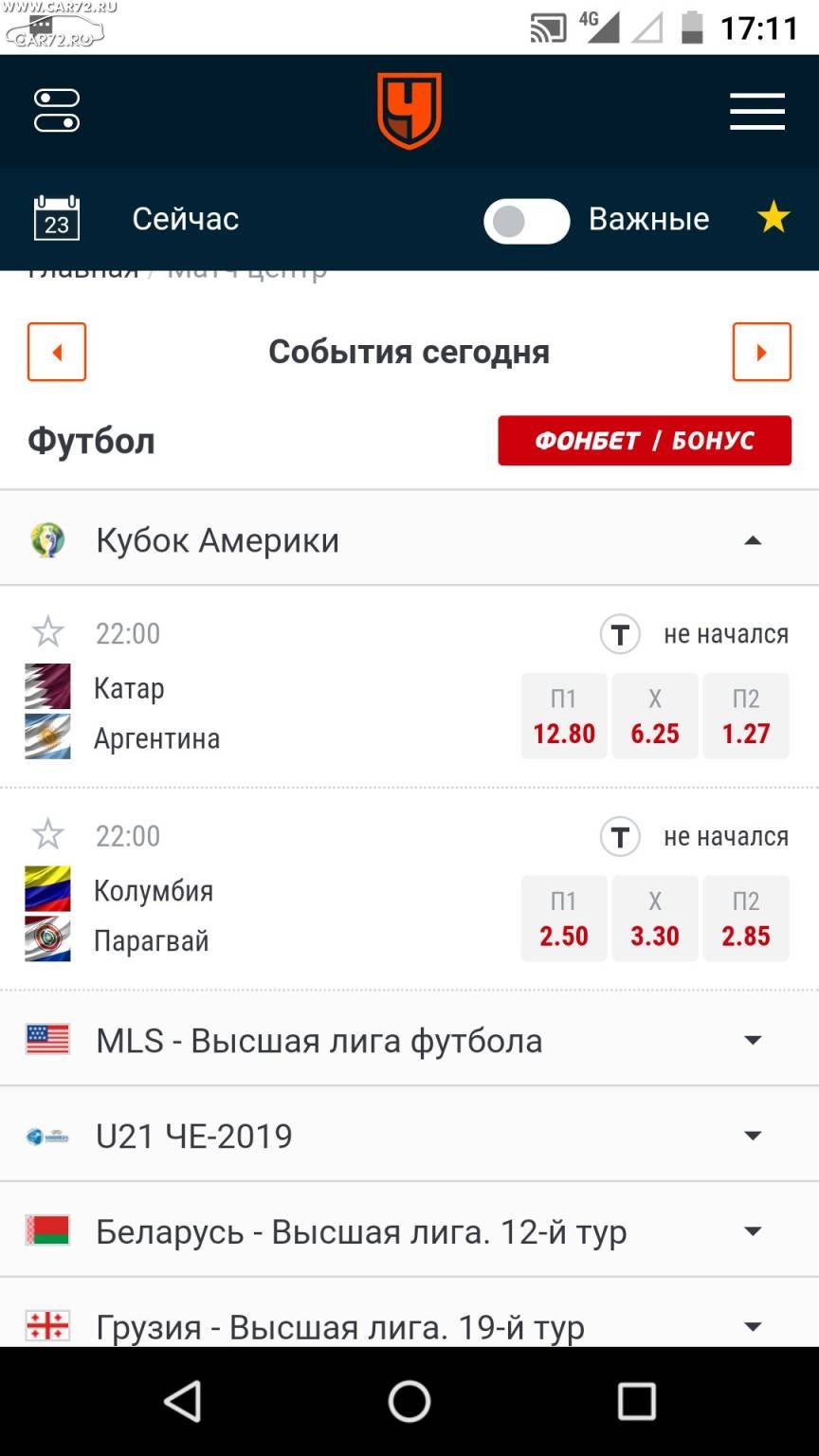Image resolution: width=819 pixels, height=1456 pixels.
Task: Expand Беларусь - Высшая лига section
Action: coord(409,1231)
